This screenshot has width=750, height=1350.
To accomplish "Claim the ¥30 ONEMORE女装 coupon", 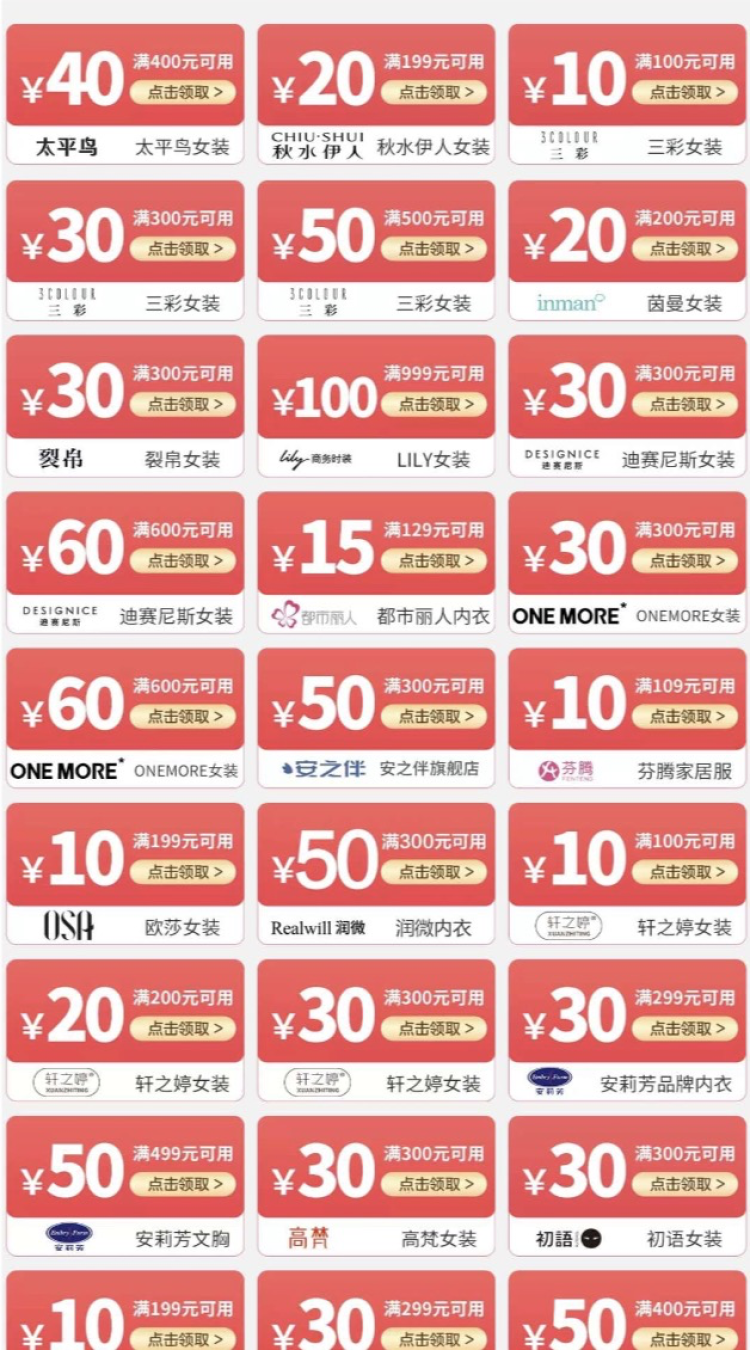I will (685, 561).
